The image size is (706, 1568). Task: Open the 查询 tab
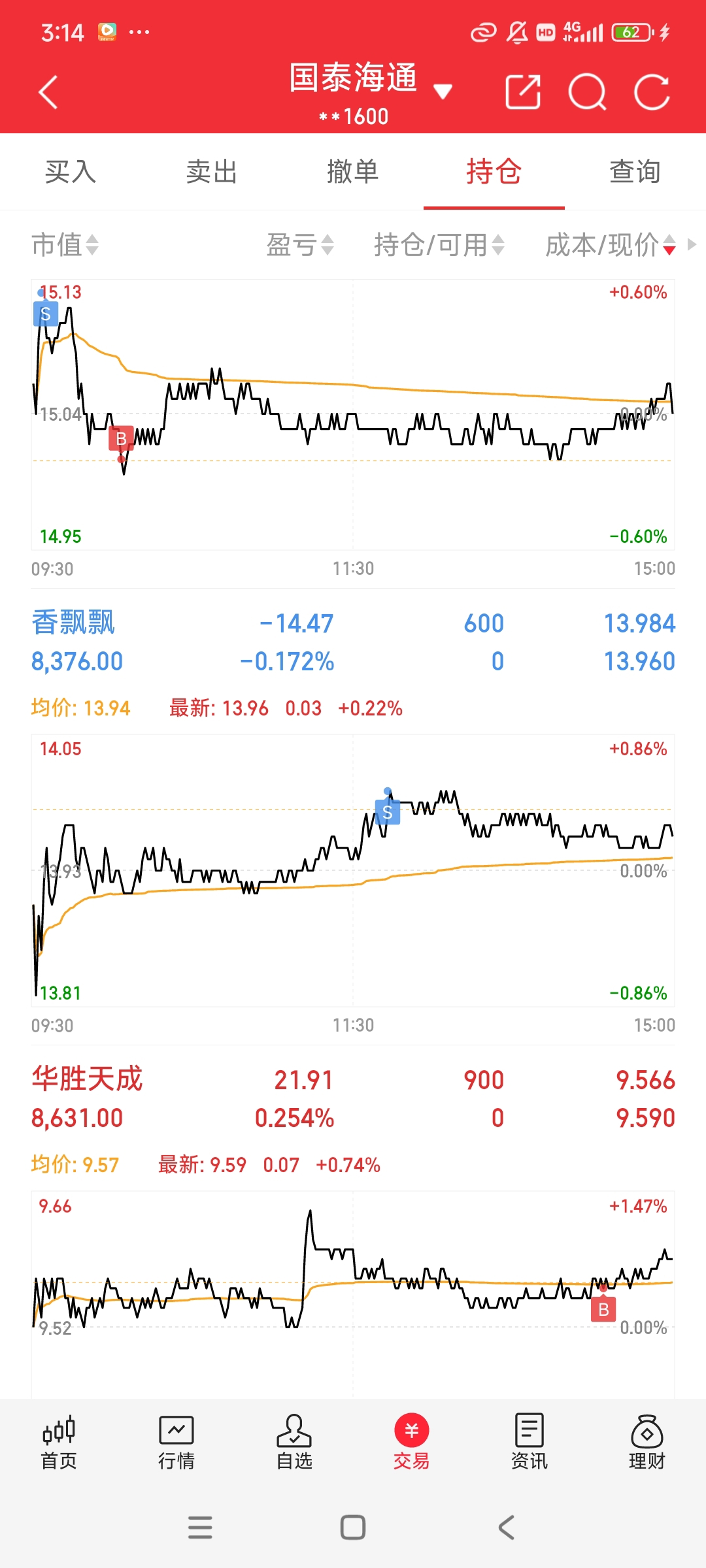click(635, 172)
